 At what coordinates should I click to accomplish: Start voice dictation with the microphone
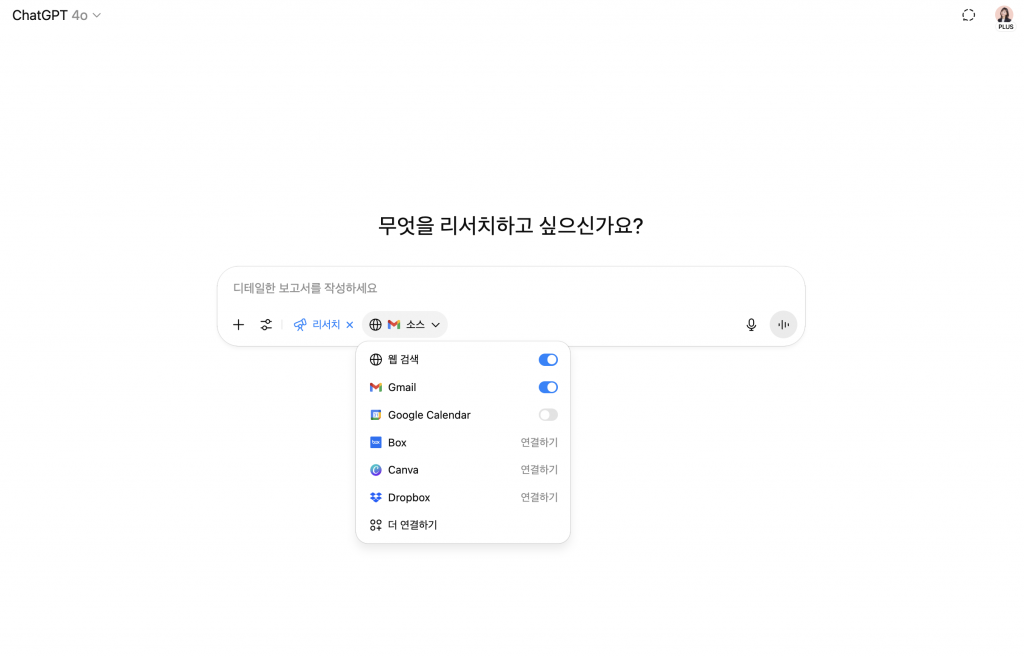point(751,325)
